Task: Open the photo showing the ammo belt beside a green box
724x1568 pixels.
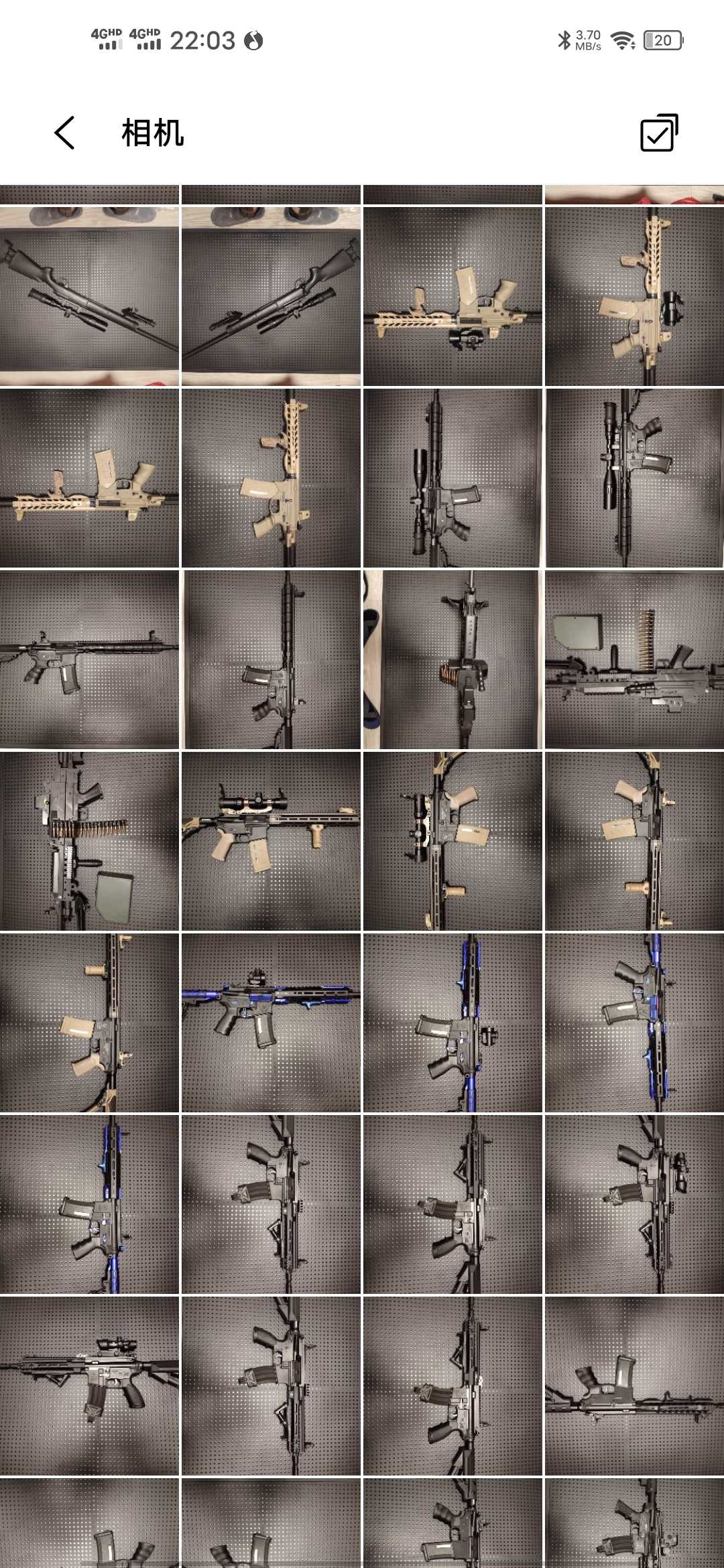Action: (x=634, y=659)
